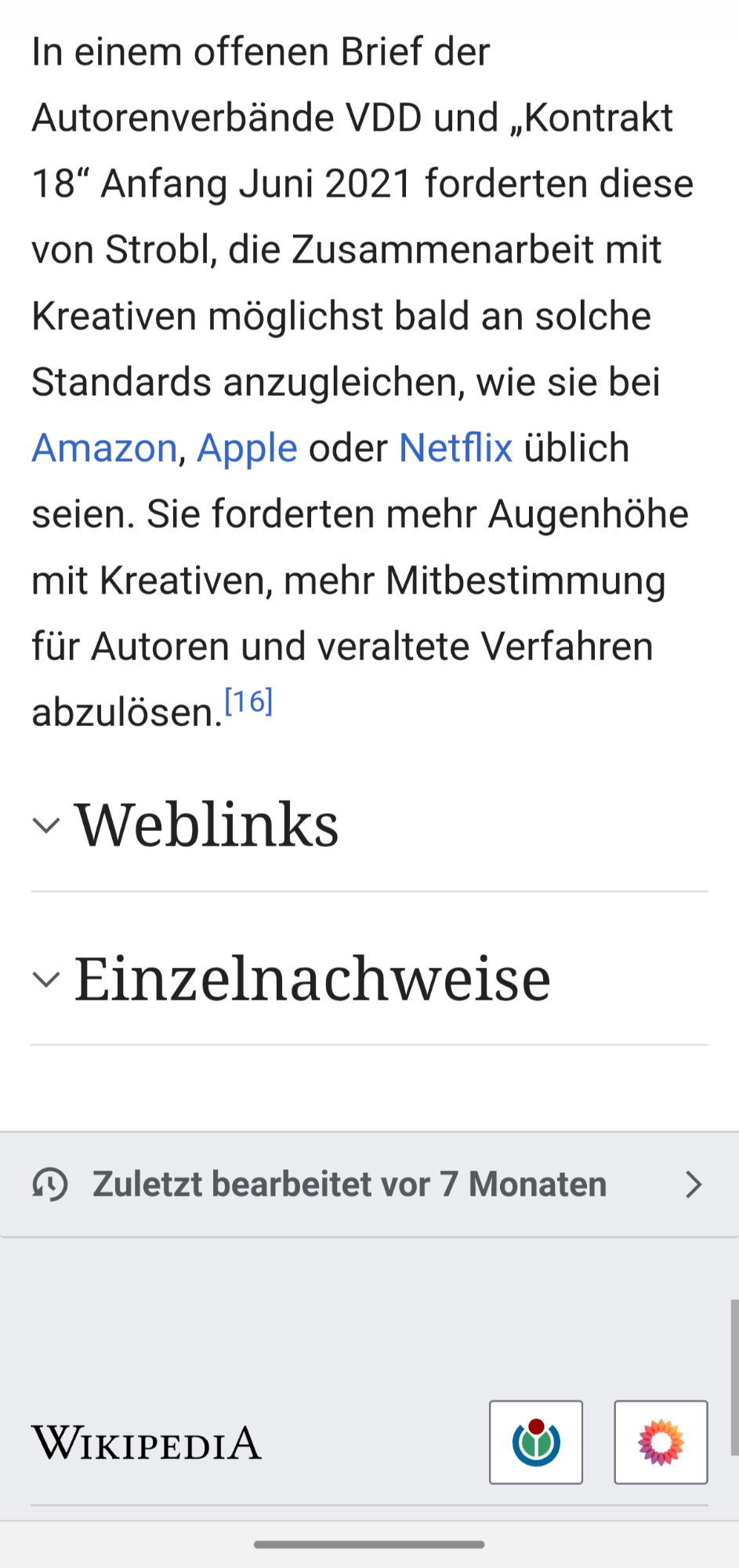
Task: Open the Apple article link
Action: point(247,448)
